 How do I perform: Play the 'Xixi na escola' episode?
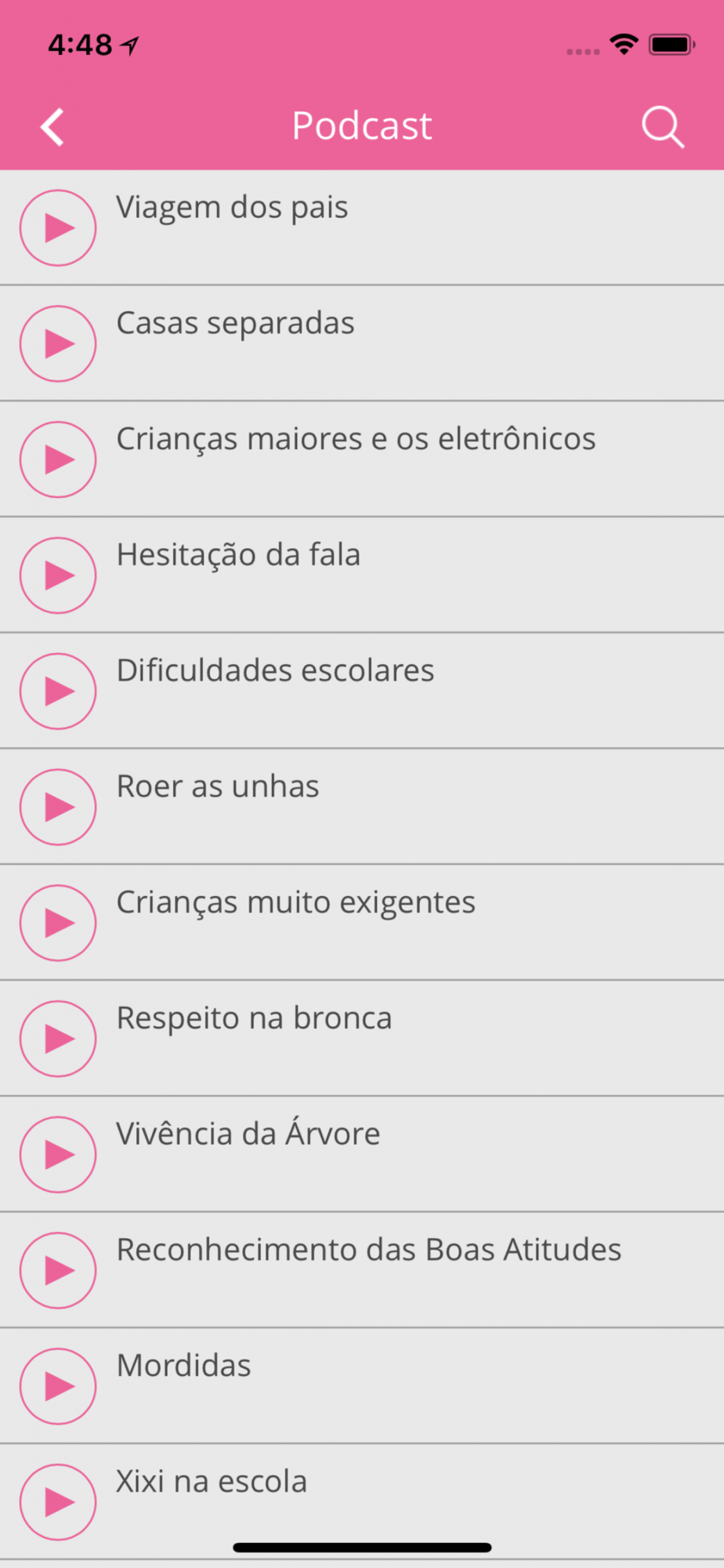pos(58,1502)
